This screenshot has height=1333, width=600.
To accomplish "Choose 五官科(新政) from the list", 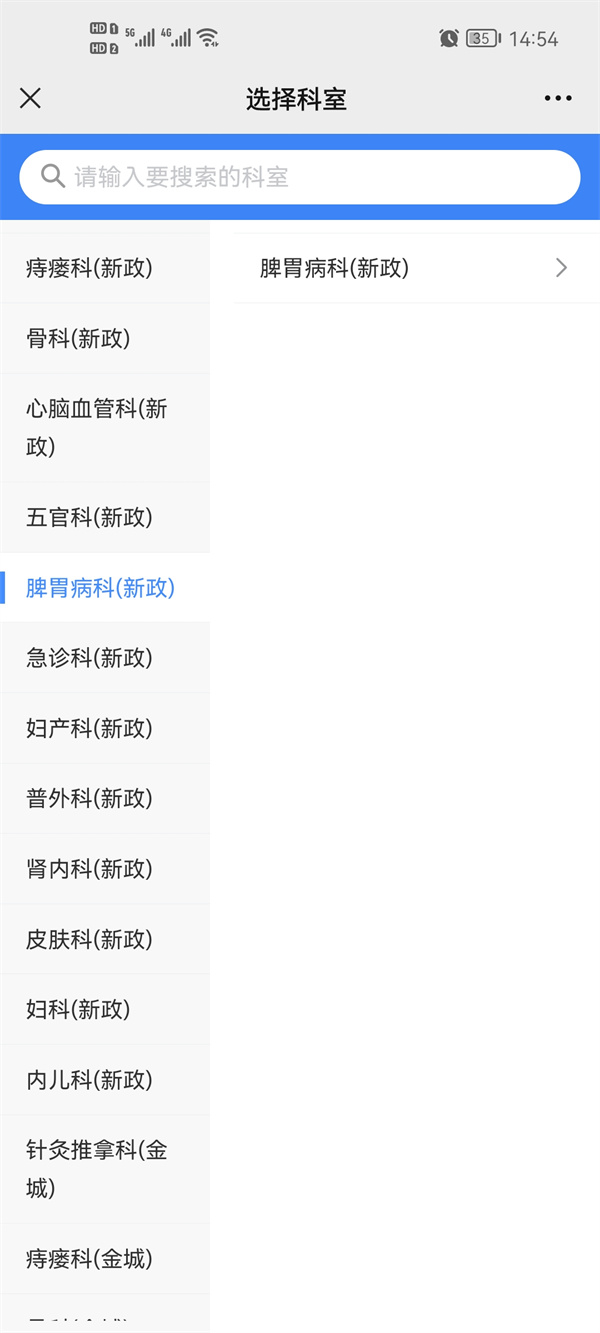I will [x=104, y=517].
